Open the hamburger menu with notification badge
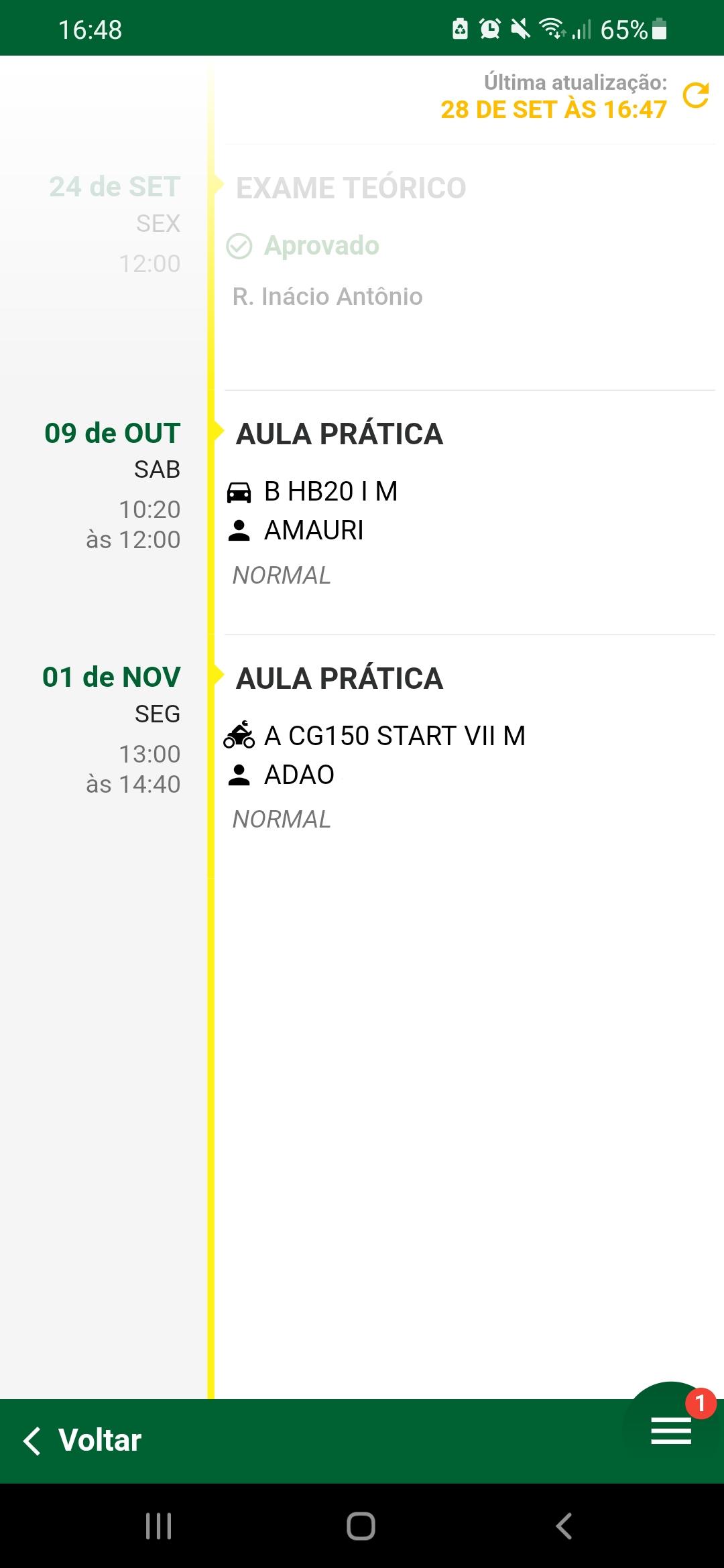The width and height of the screenshot is (724, 1568). click(671, 1430)
